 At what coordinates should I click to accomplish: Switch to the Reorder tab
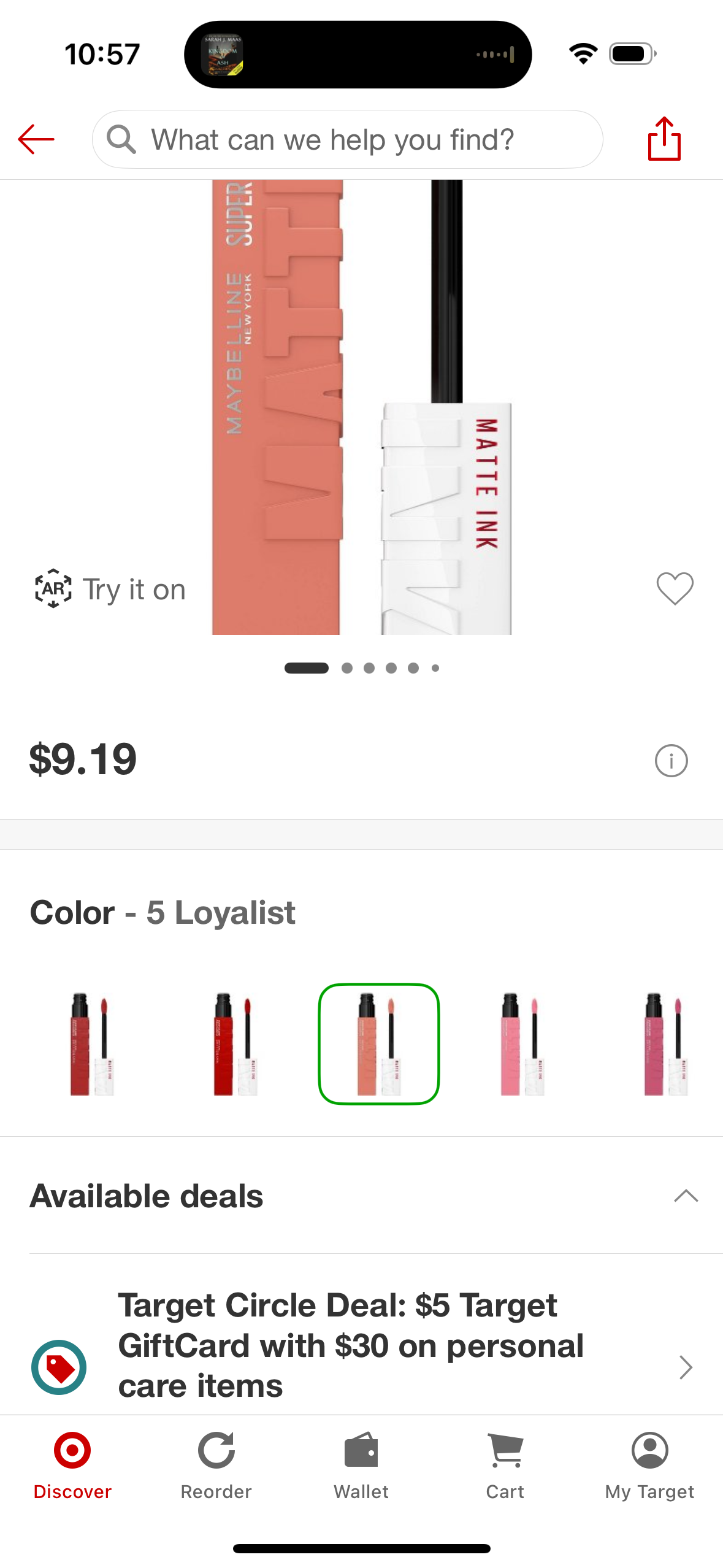point(216,1465)
